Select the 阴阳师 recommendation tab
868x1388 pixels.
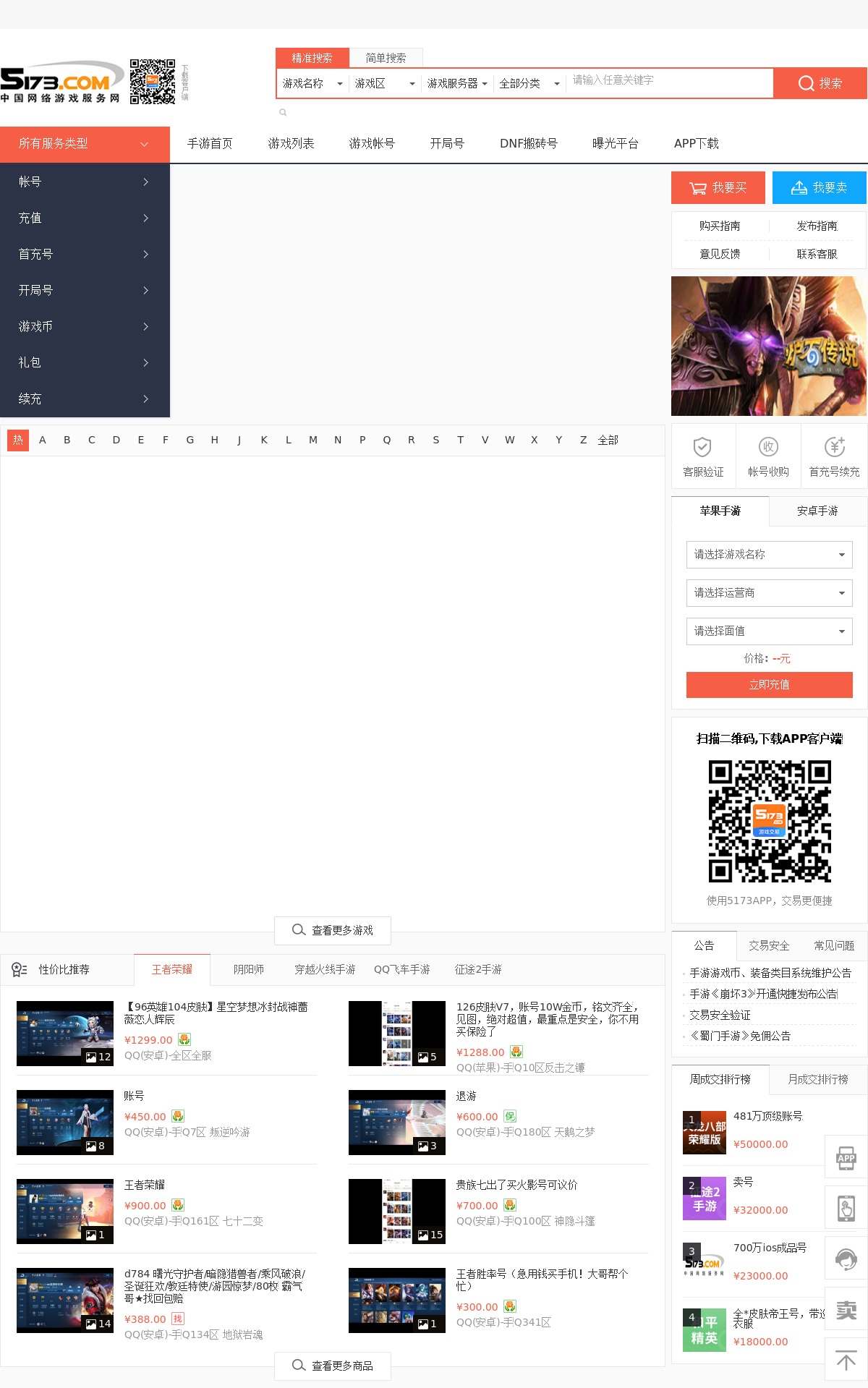[248, 970]
